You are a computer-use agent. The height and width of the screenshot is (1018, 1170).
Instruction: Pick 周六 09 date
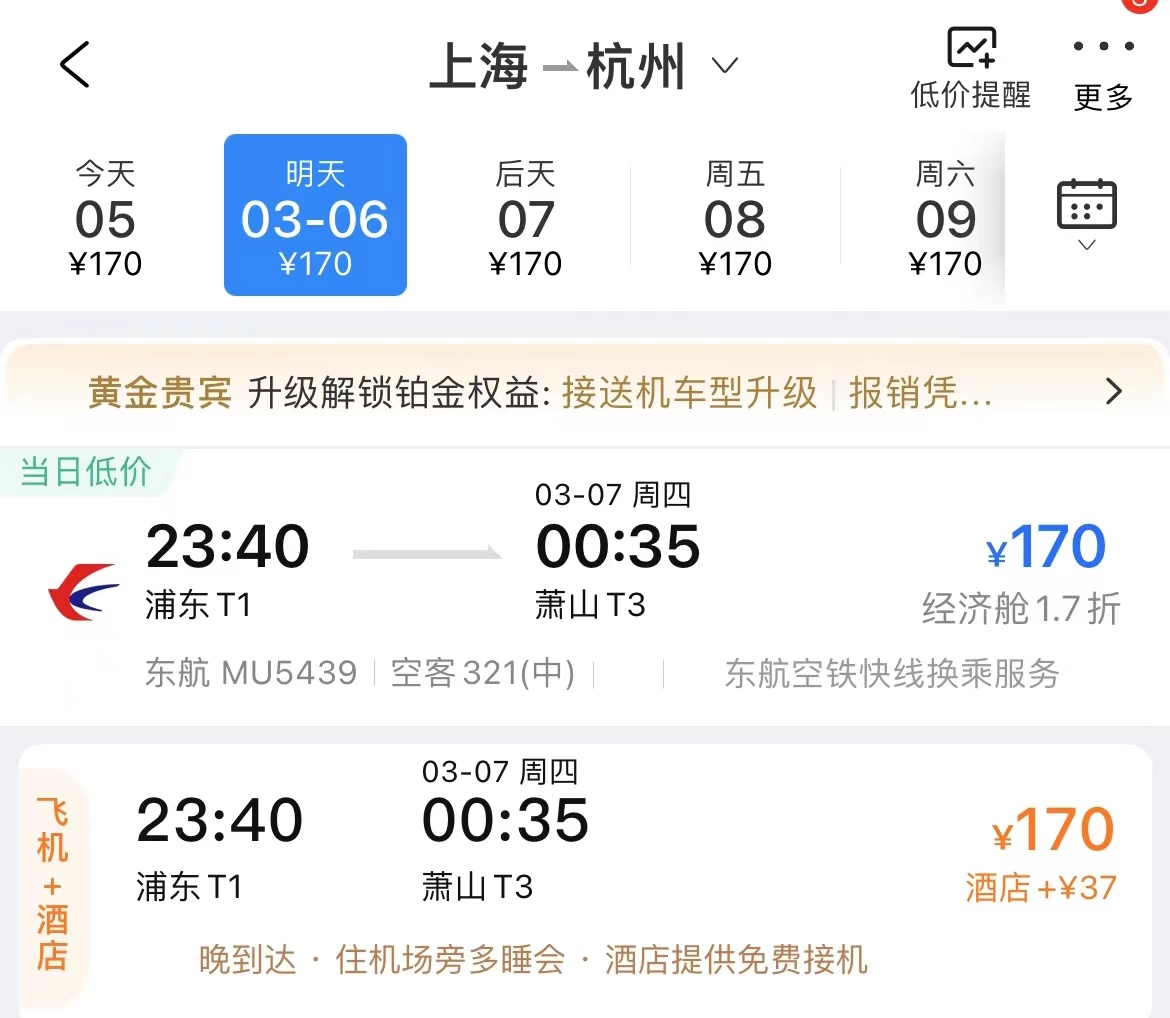[945, 218]
